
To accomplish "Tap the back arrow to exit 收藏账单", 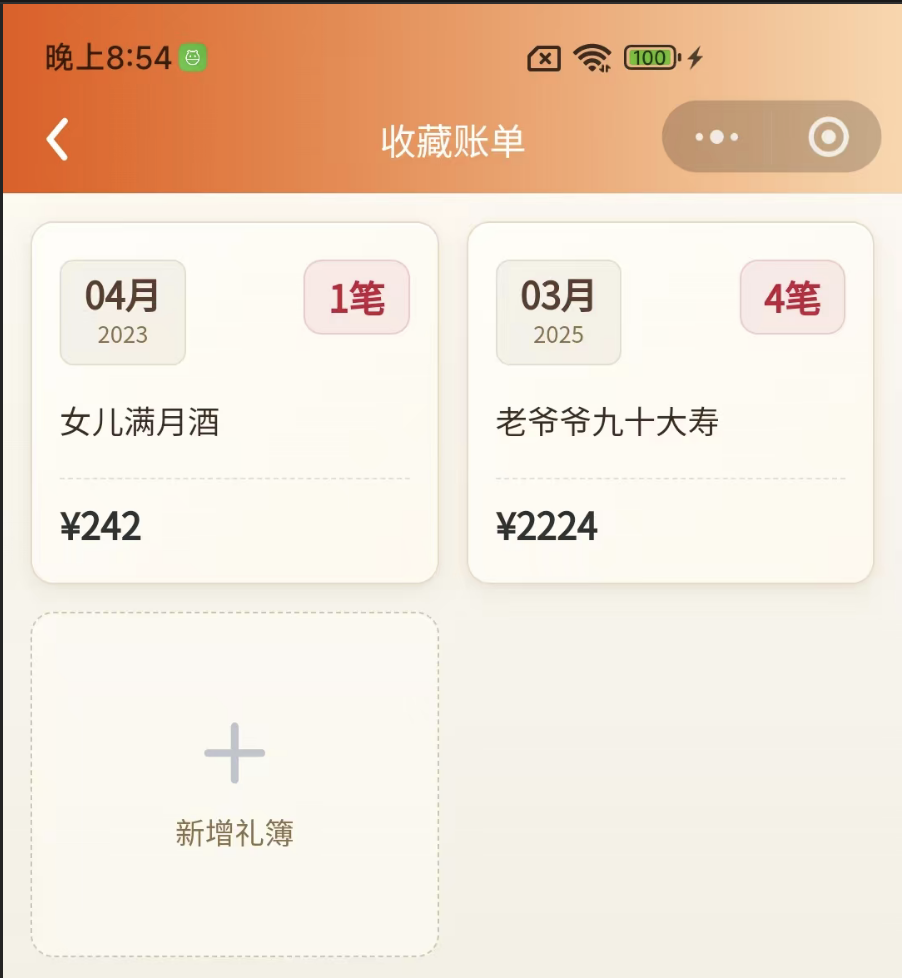I will click(x=56, y=139).
